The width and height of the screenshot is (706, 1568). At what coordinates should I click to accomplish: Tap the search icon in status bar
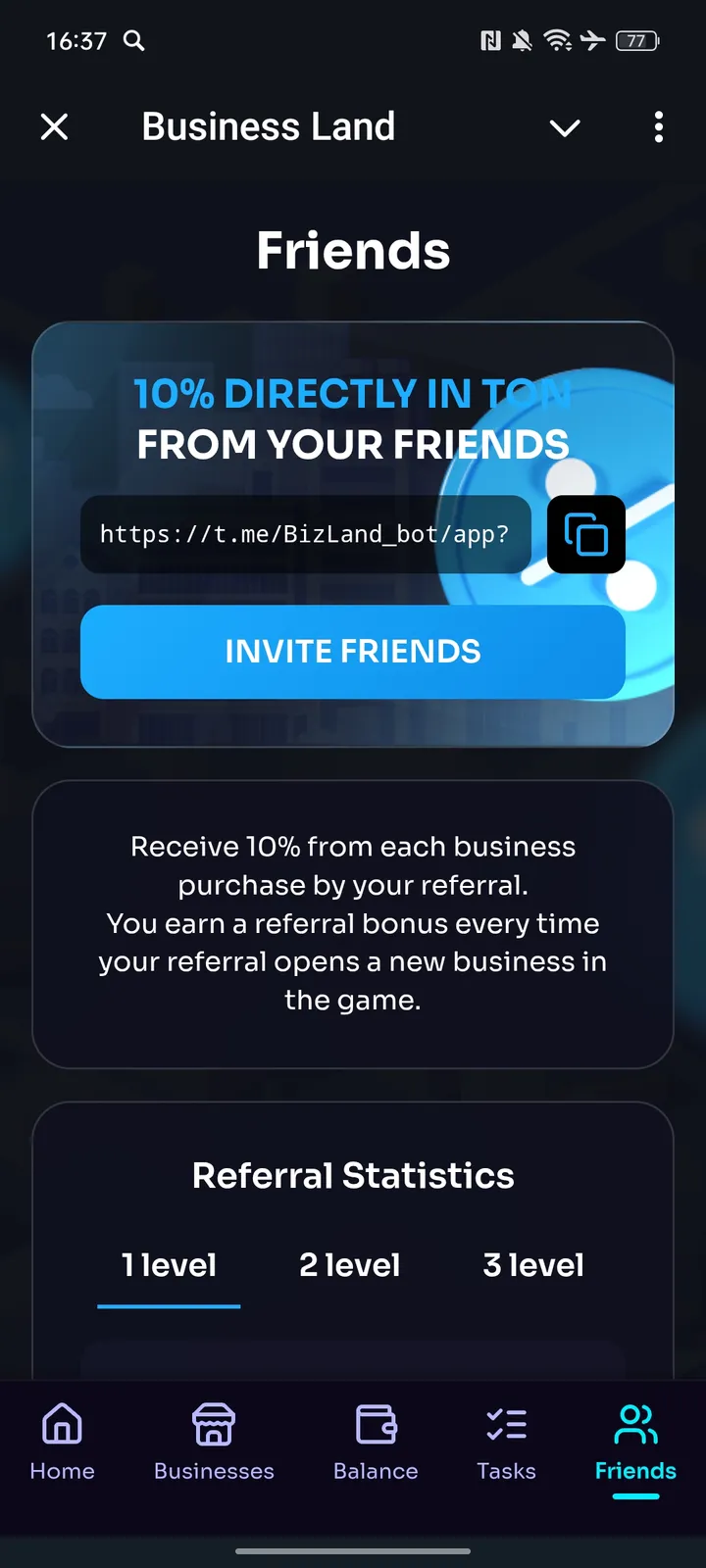click(133, 41)
